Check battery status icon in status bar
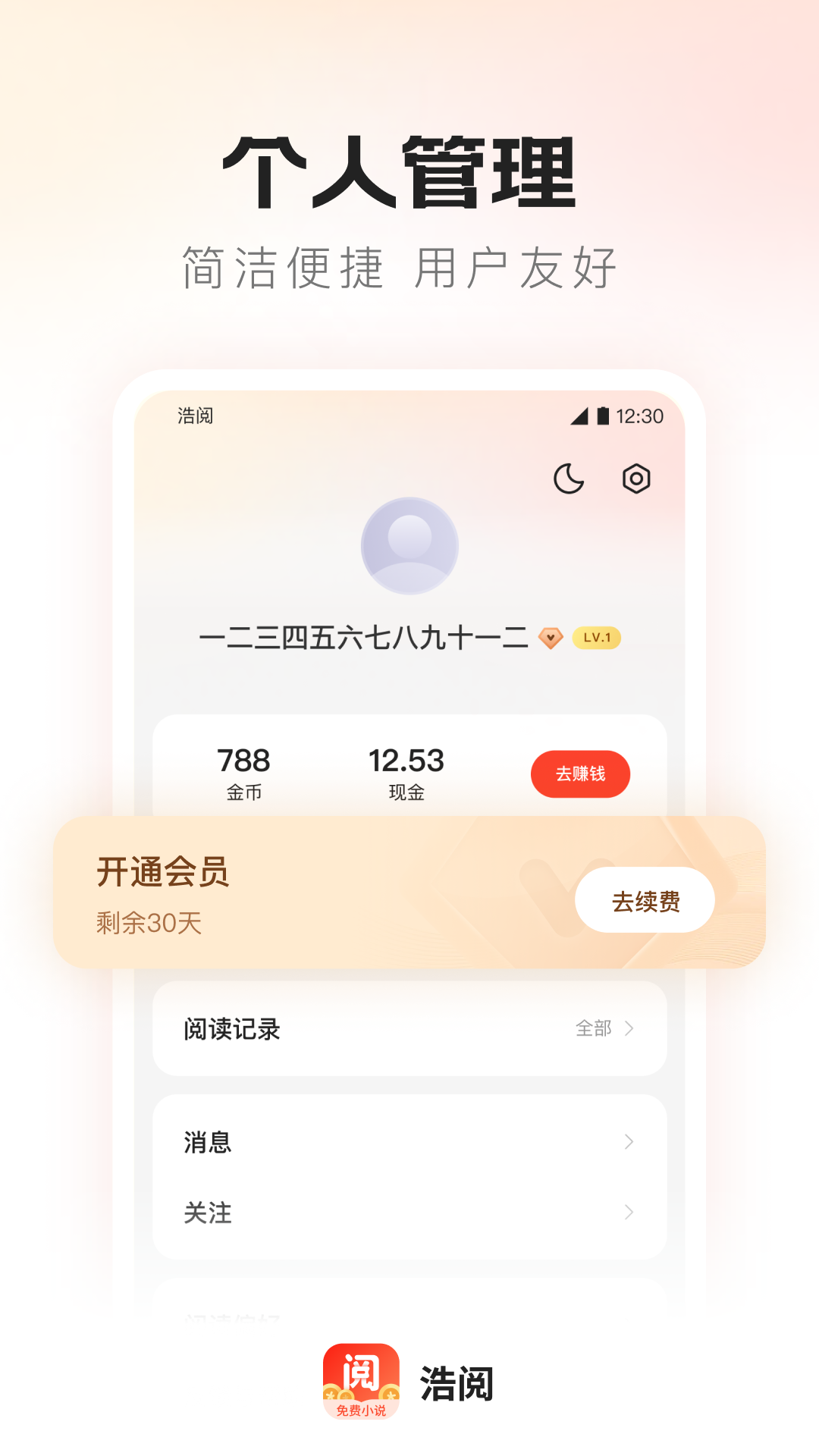This screenshot has height=1456, width=819. point(601,415)
